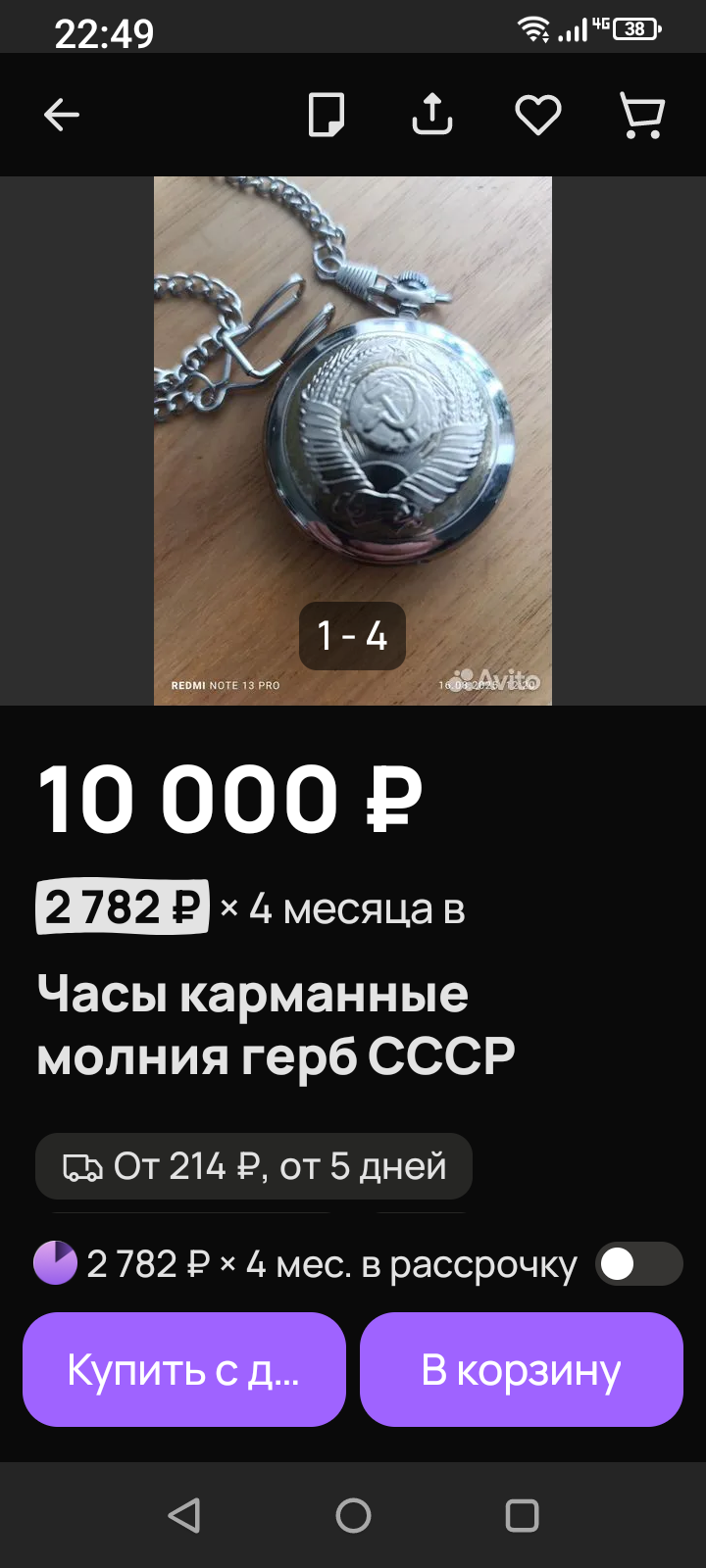
Task: Enable the рассрочка installment switch
Action: 638,1264
